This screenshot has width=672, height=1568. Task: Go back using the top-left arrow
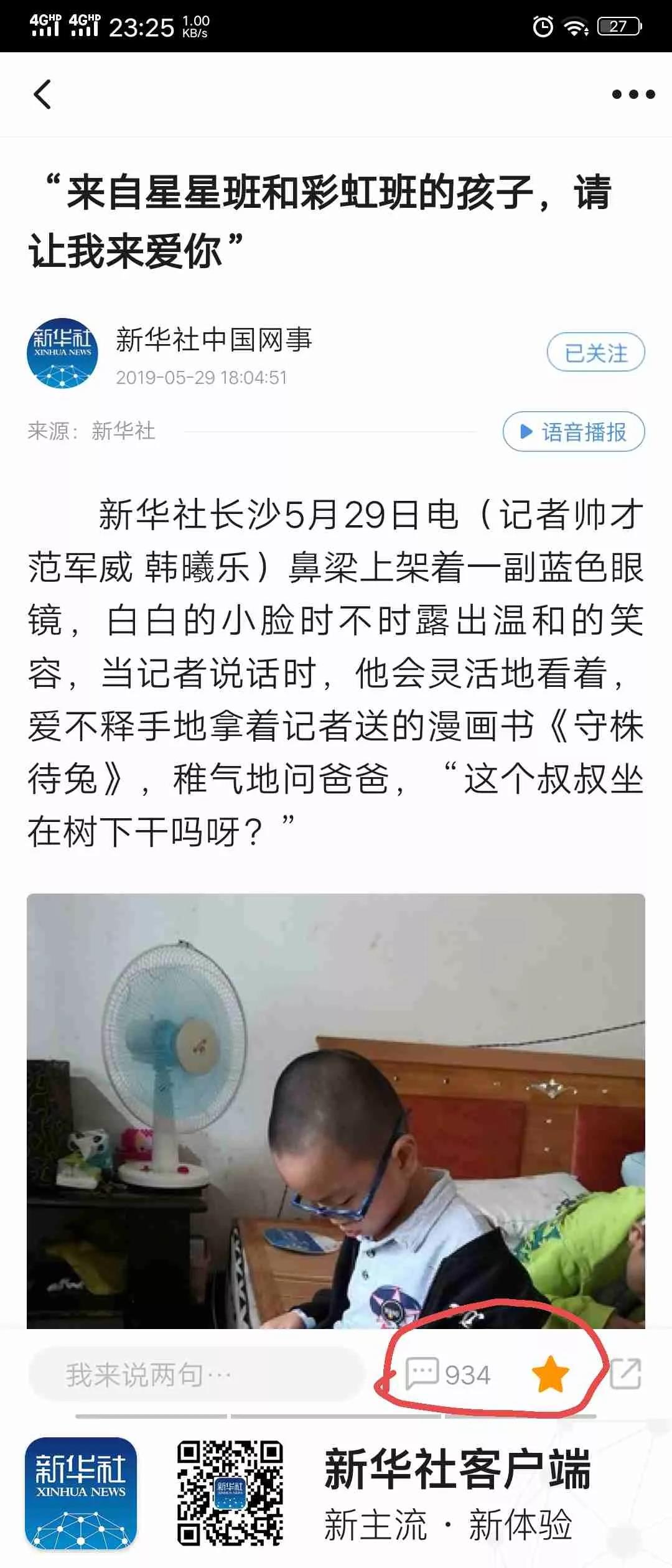[42, 95]
